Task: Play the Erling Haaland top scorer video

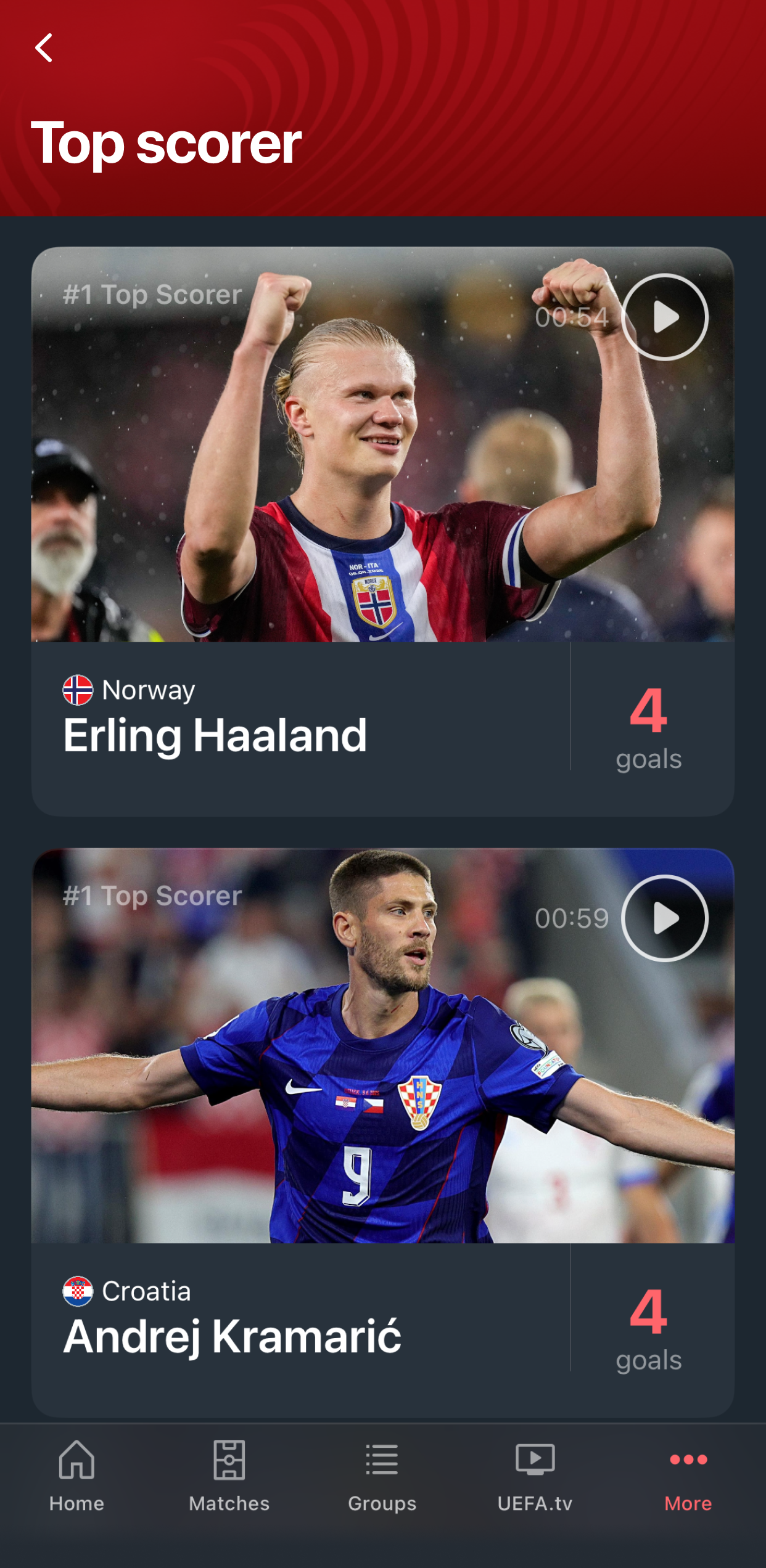Action: pos(664,317)
